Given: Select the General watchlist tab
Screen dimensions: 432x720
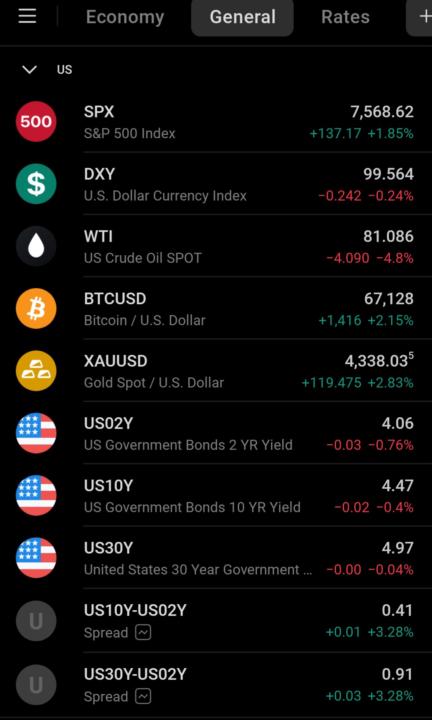Looking at the screenshot, I should [x=242, y=17].
